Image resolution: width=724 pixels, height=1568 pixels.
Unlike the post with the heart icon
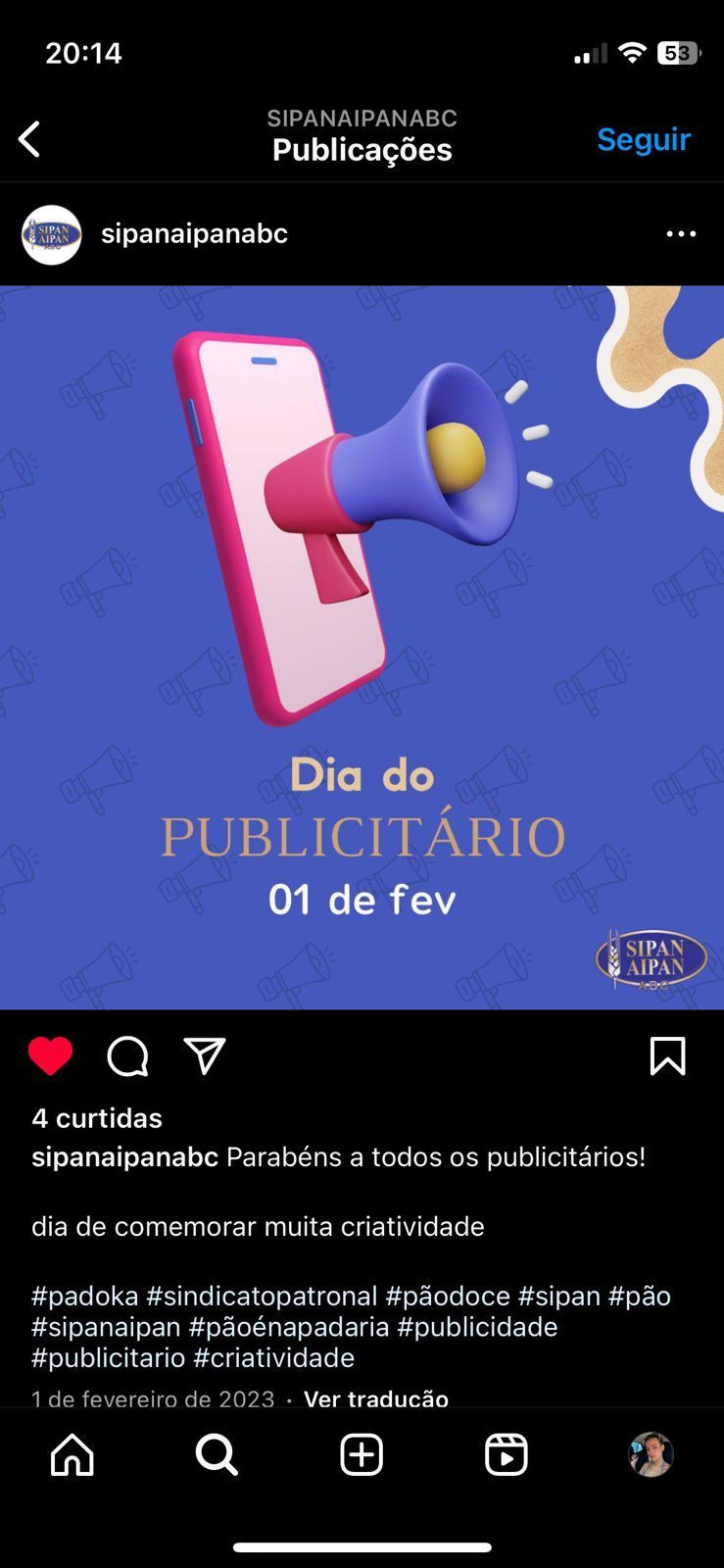50,1056
